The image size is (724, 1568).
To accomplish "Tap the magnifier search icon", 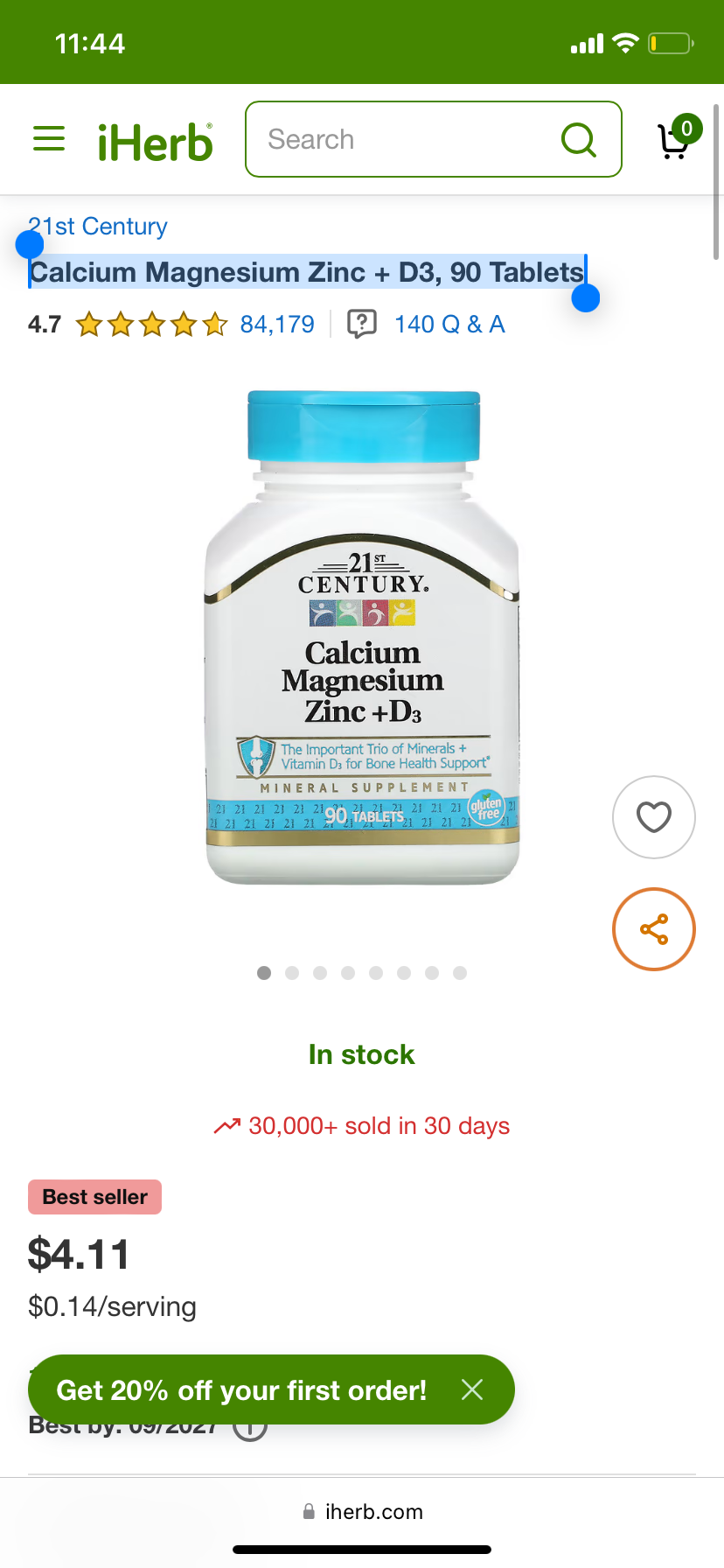I will (578, 139).
